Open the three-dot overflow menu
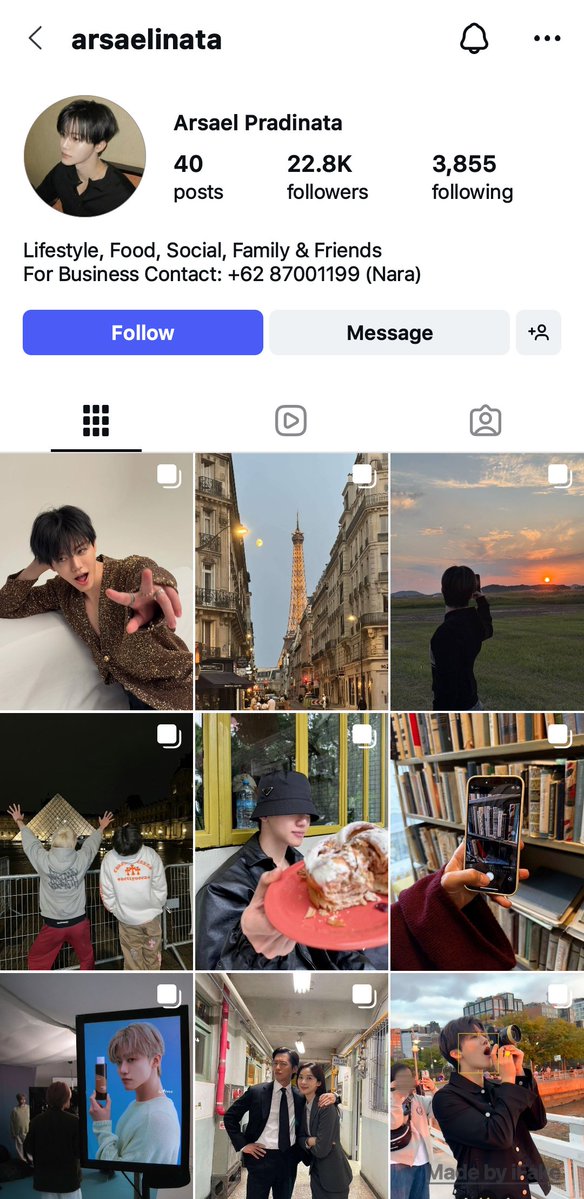The height and width of the screenshot is (1199, 584). (x=547, y=38)
